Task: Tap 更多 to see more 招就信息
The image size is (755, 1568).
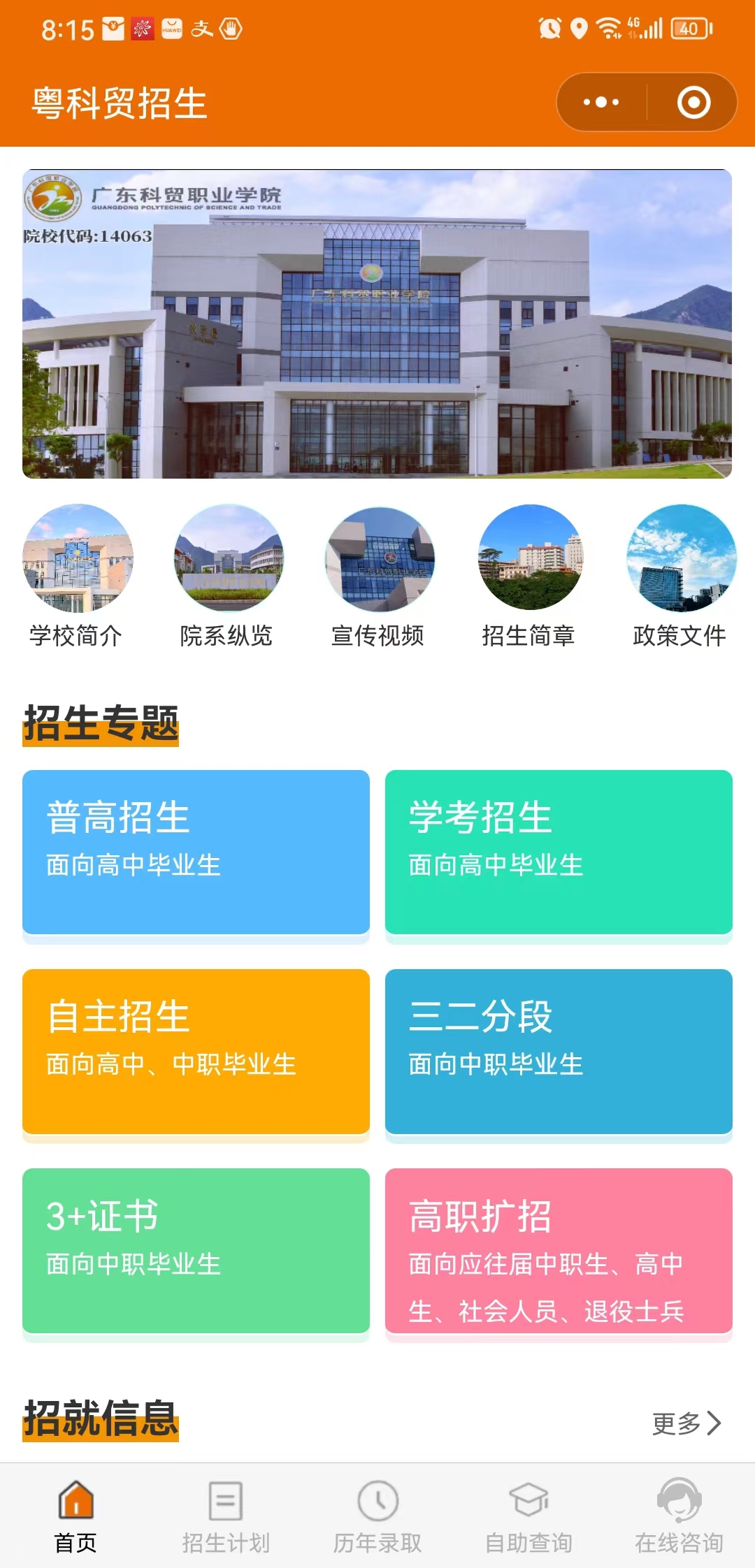Action: point(686,1423)
